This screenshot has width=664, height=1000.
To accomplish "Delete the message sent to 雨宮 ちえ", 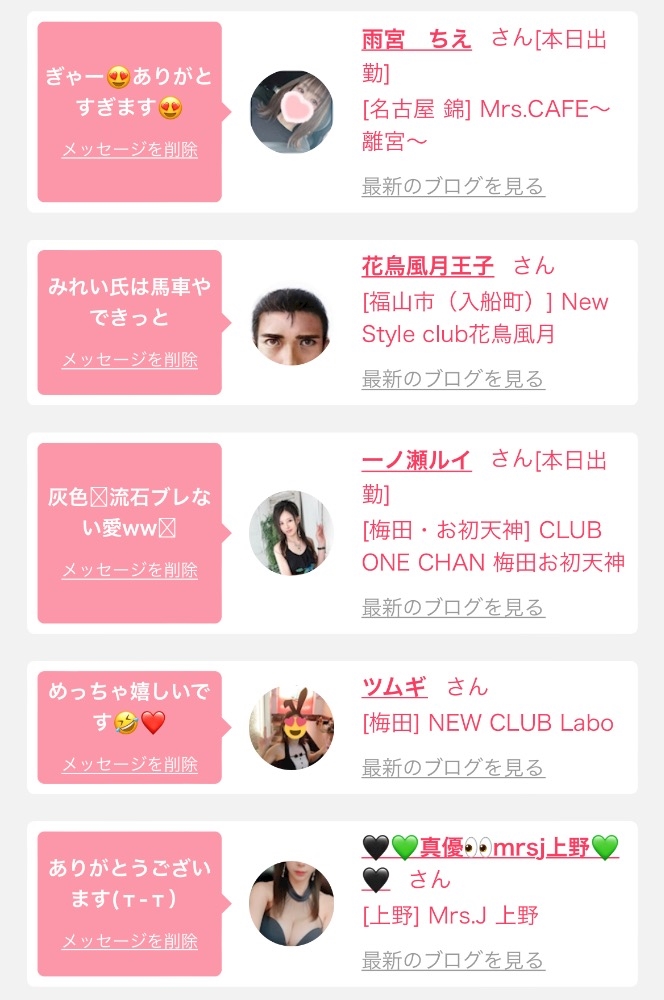I will [129, 150].
